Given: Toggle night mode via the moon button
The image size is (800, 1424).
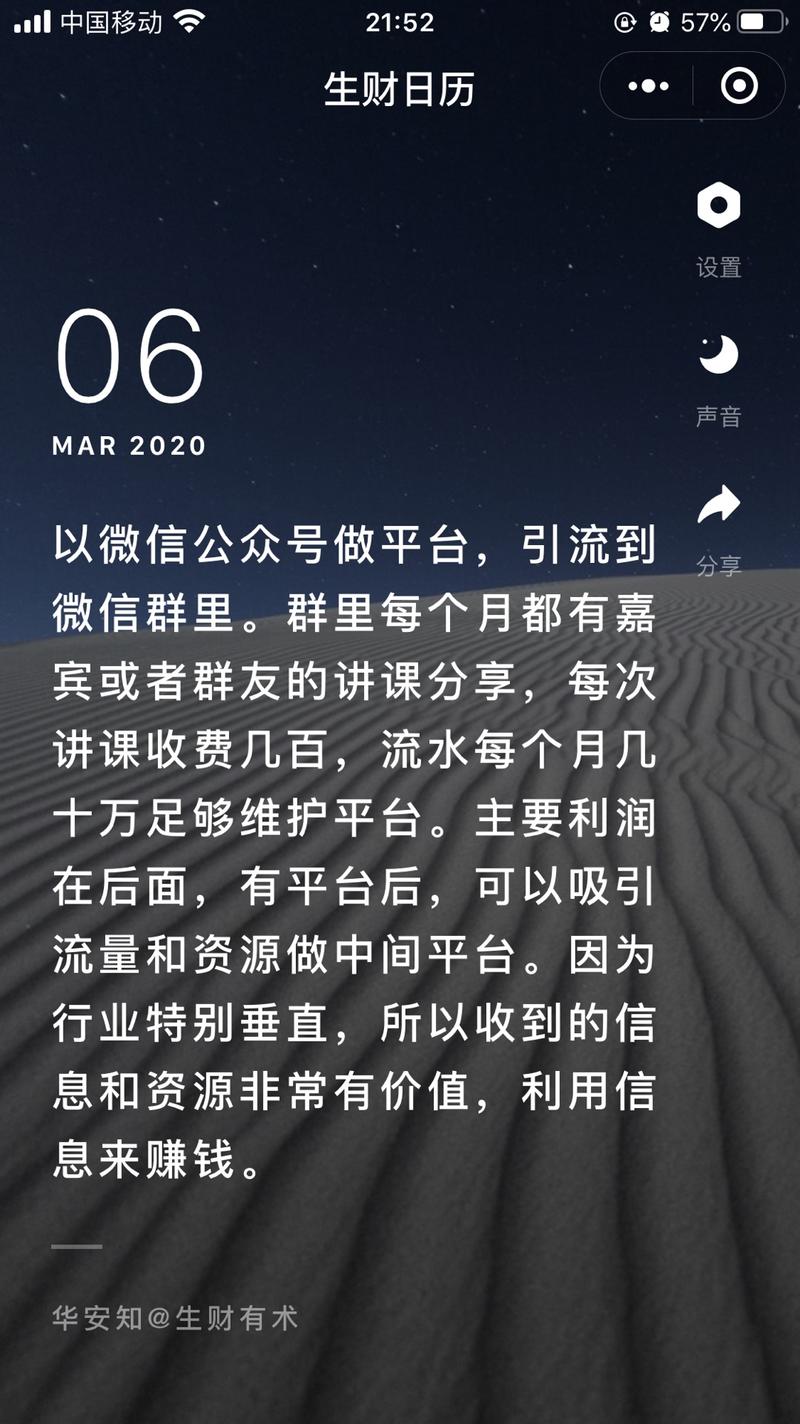Looking at the screenshot, I should [717, 355].
